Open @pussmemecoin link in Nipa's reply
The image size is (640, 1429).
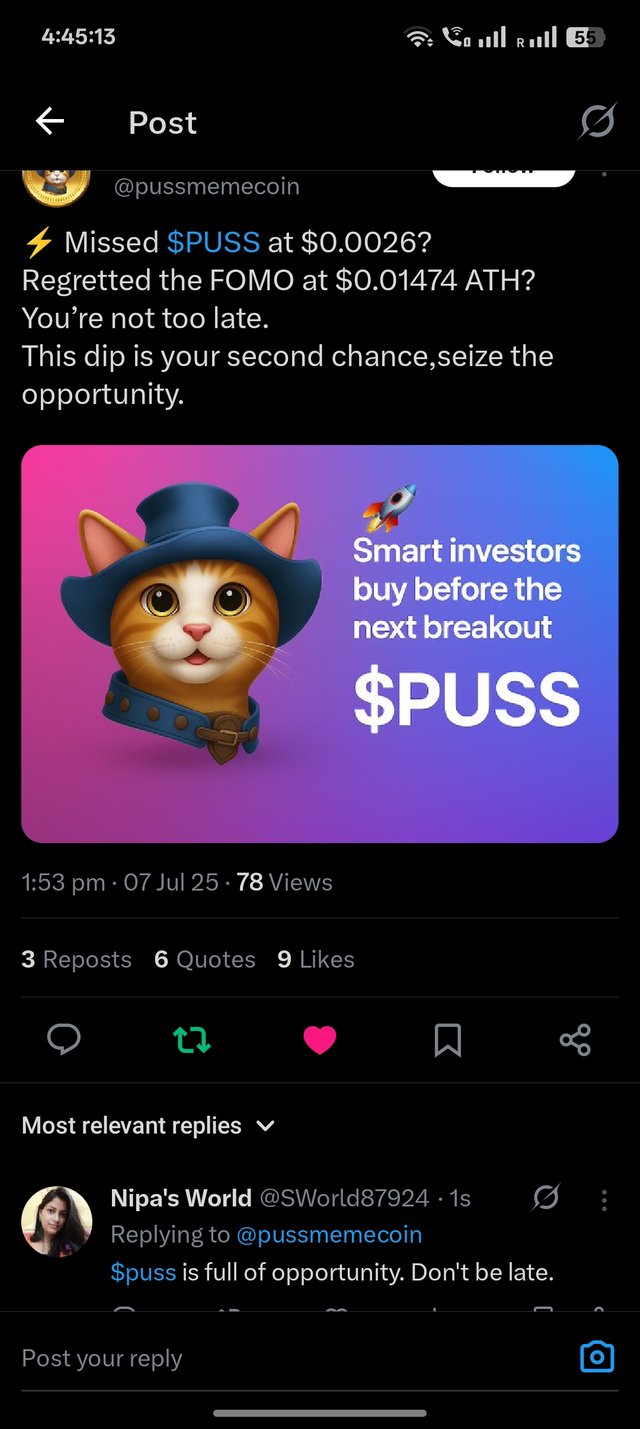329,1235
